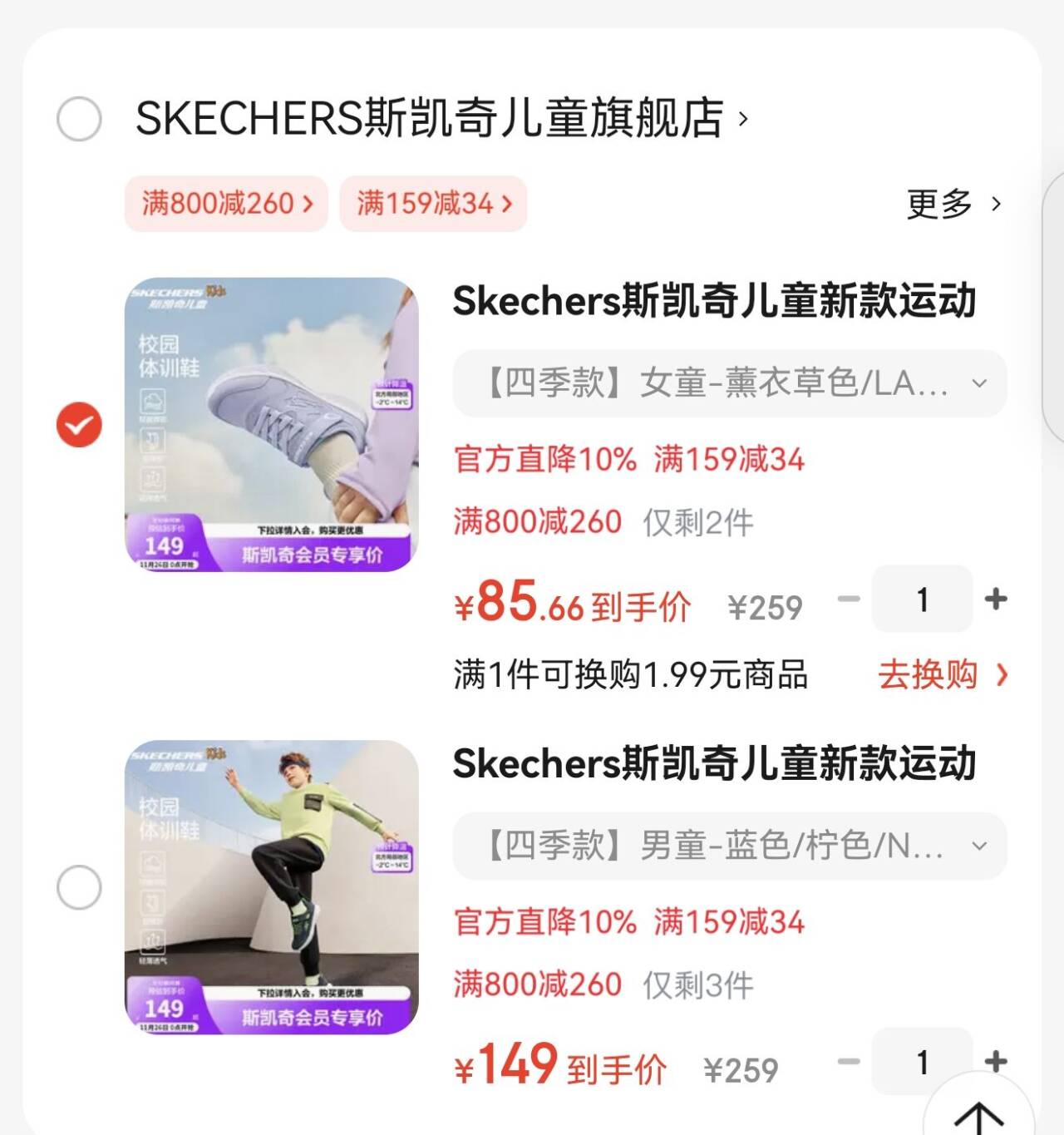Viewport: 1064px width, 1135px height.
Task: Open the 满800减260 coupon chip
Action: pyautogui.click(x=226, y=204)
